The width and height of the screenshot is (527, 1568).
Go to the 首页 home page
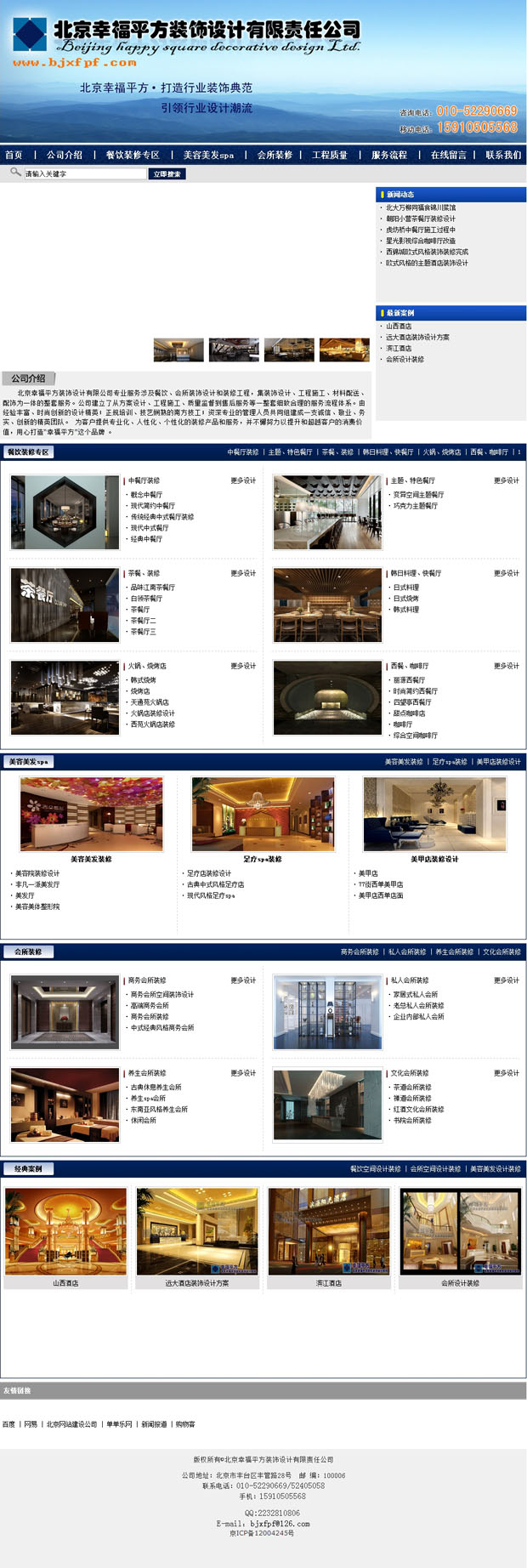(x=14, y=155)
